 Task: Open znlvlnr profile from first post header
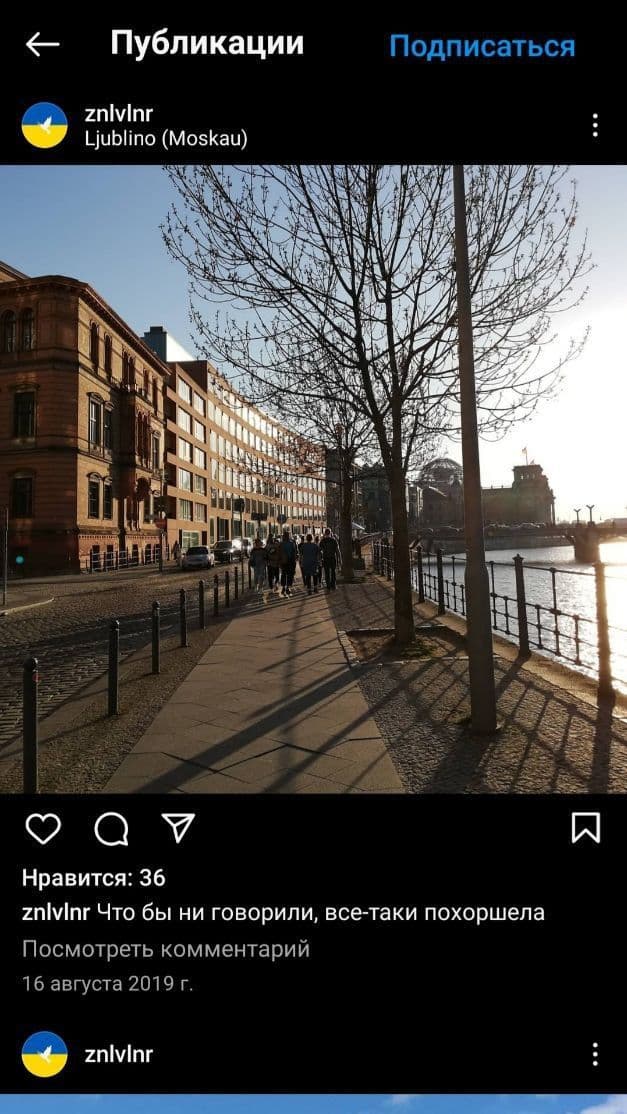coord(119,114)
